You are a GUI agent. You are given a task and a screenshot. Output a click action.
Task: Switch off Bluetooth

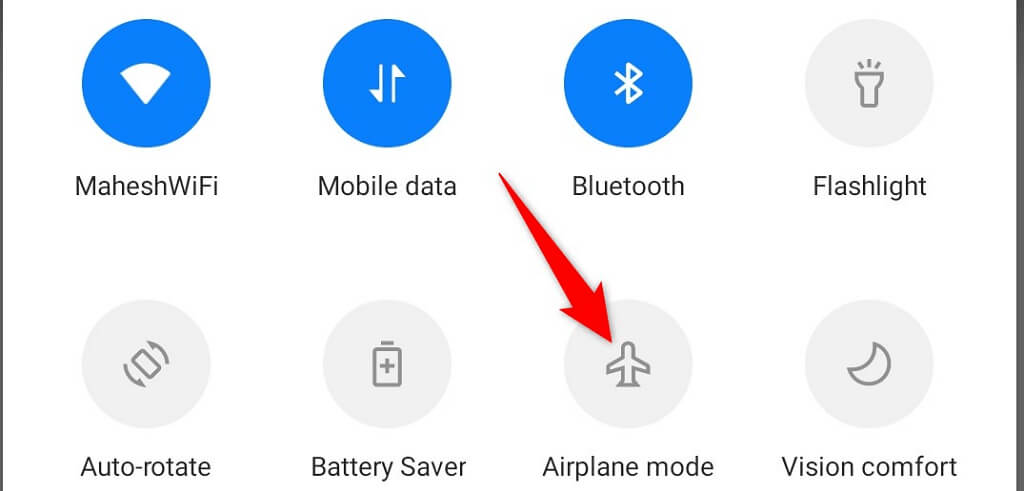pyautogui.click(x=628, y=84)
